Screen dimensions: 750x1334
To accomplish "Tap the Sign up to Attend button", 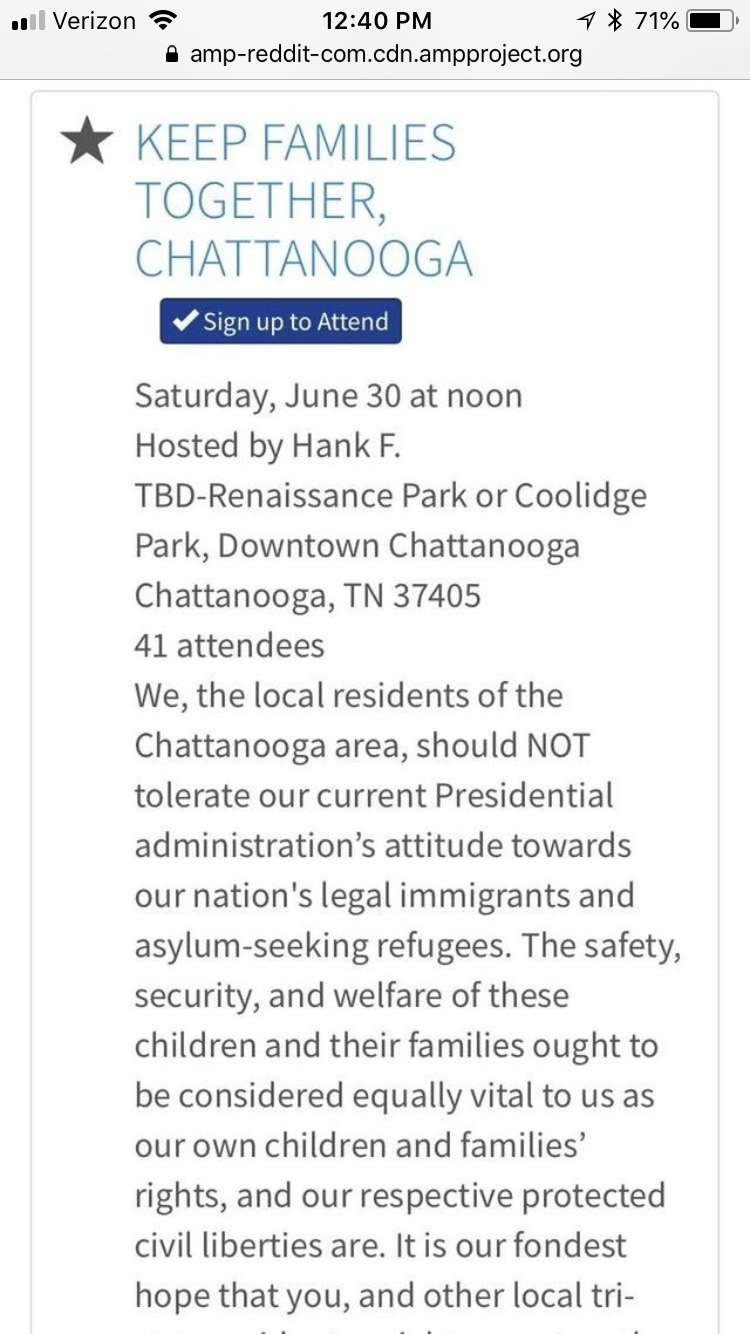I will [280, 321].
